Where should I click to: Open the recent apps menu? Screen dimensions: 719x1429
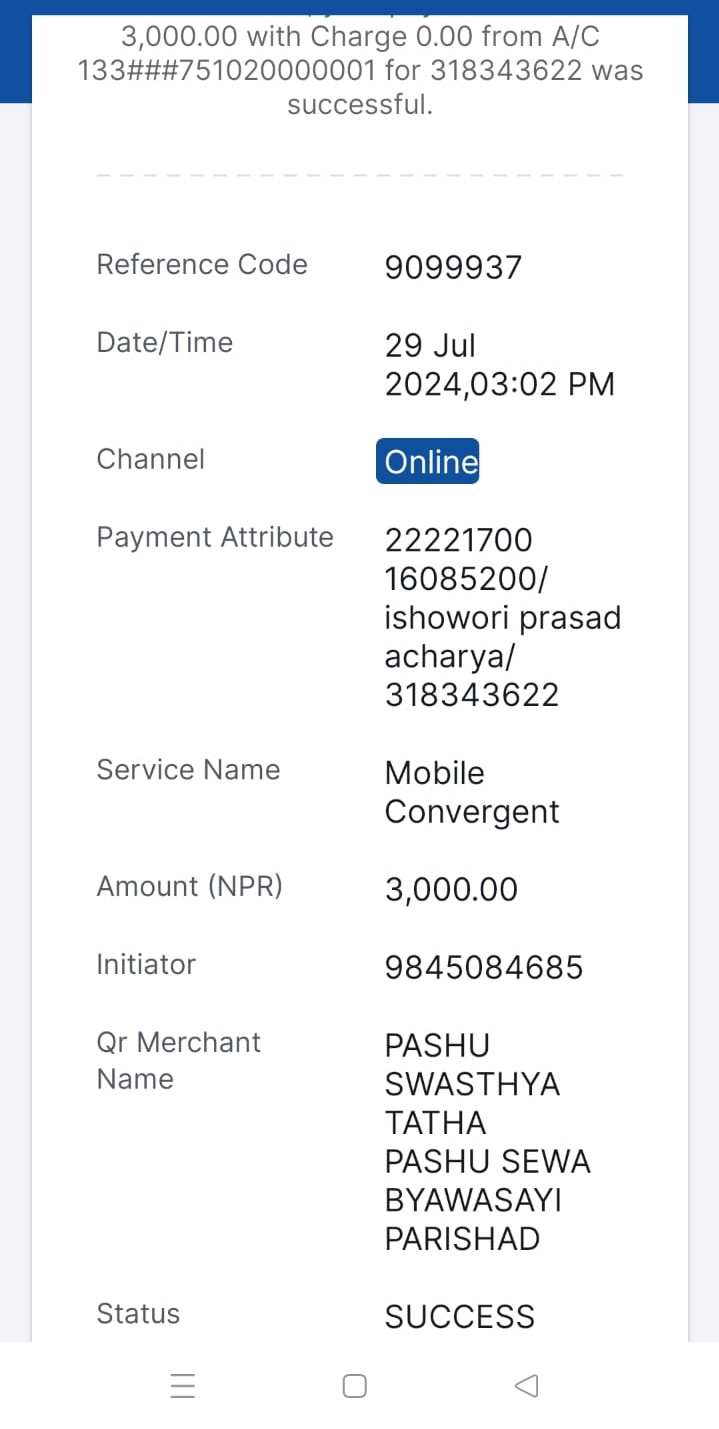tap(183, 1385)
